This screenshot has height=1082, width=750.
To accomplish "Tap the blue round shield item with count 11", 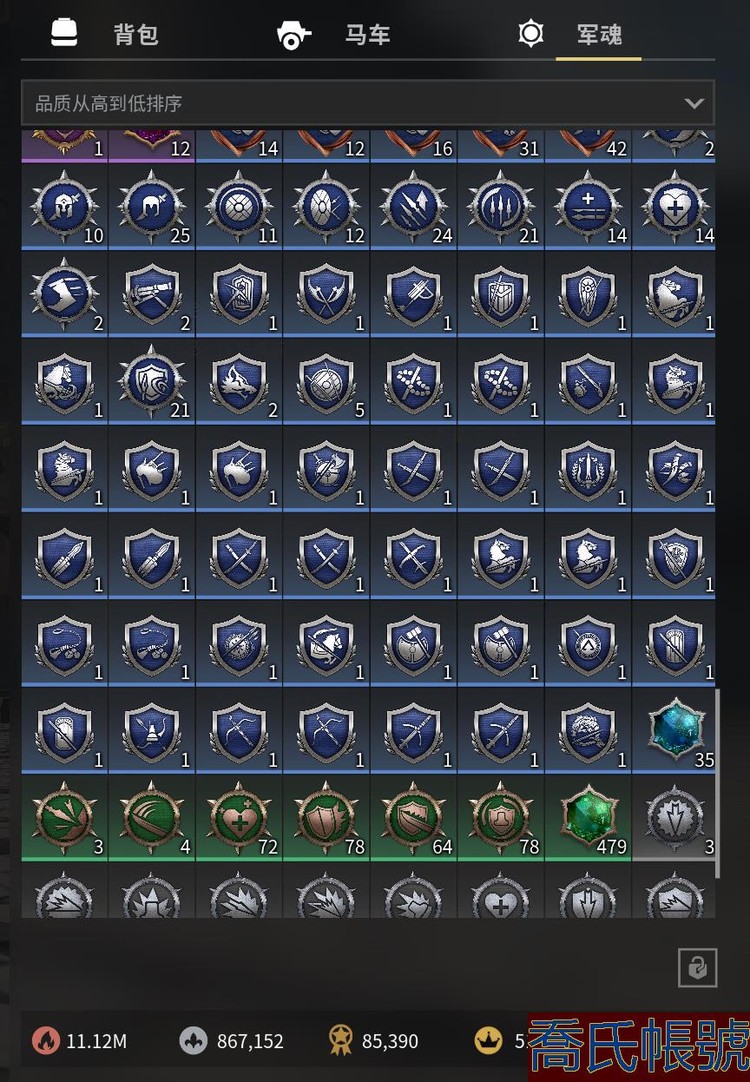I will 239,207.
